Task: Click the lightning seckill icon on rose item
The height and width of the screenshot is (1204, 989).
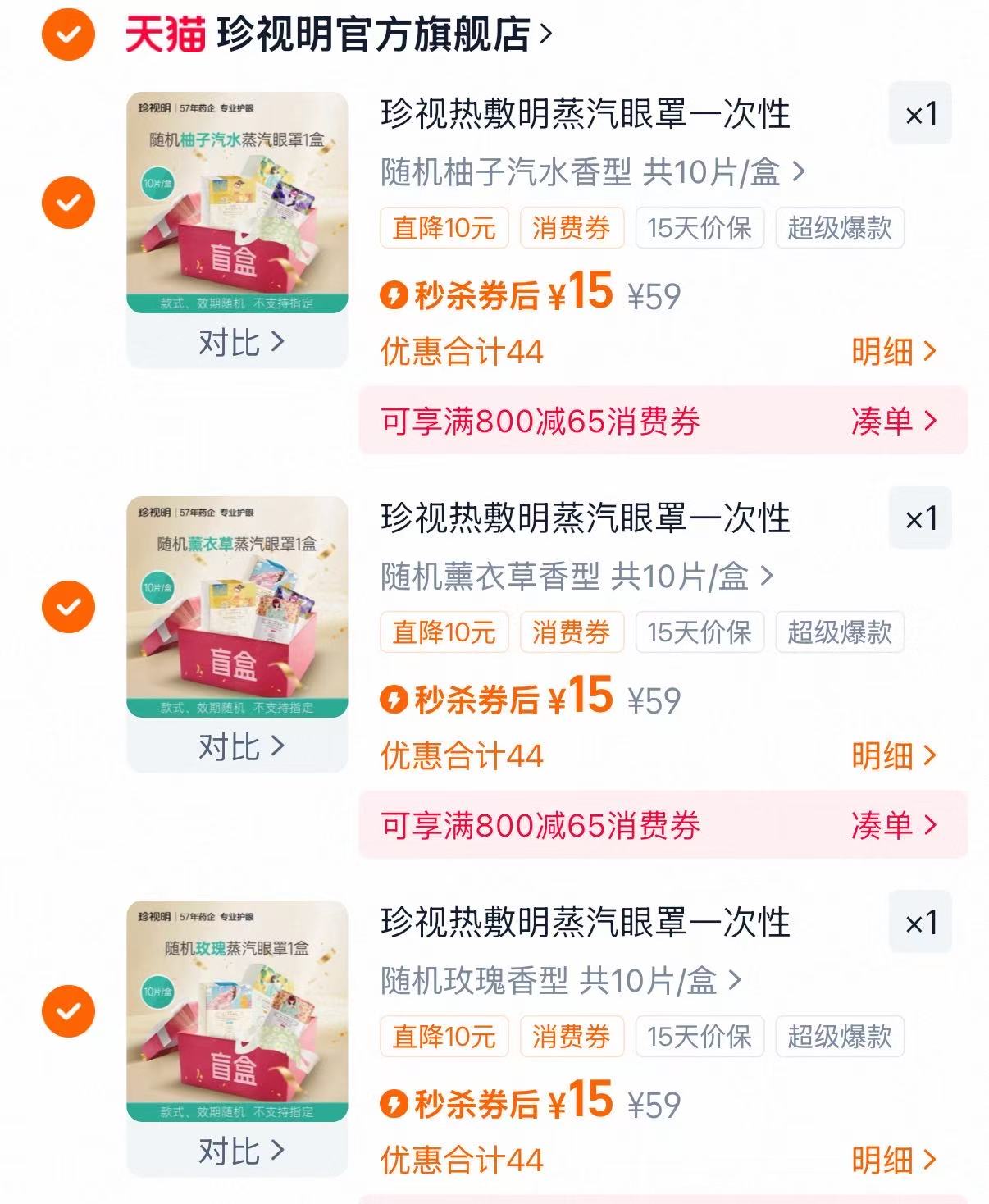Action: tap(395, 1105)
